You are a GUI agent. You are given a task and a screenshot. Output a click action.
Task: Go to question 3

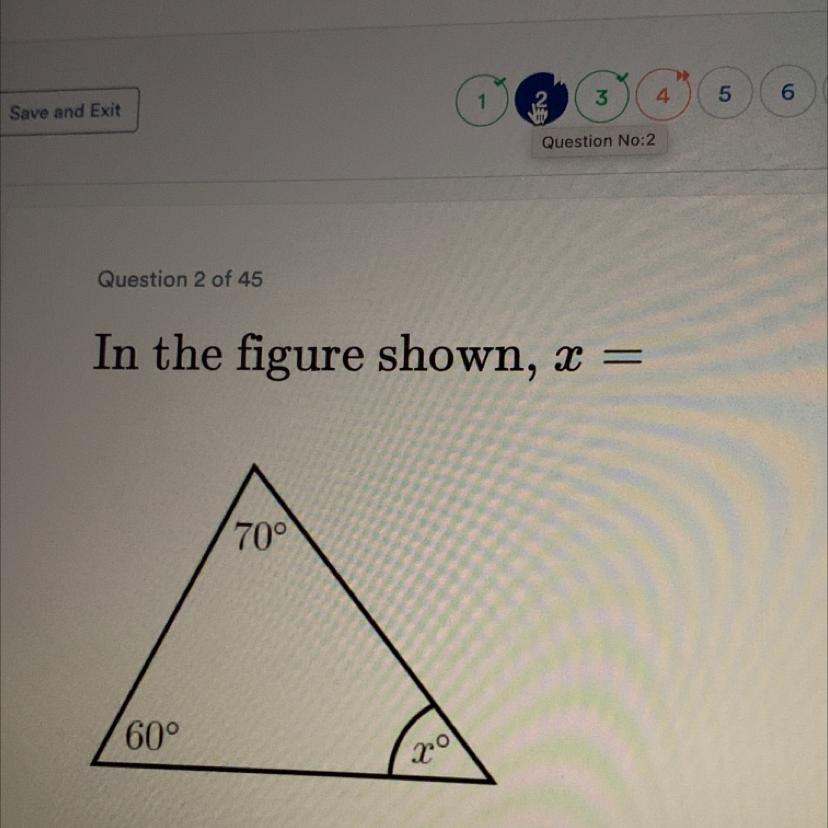(601, 98)
